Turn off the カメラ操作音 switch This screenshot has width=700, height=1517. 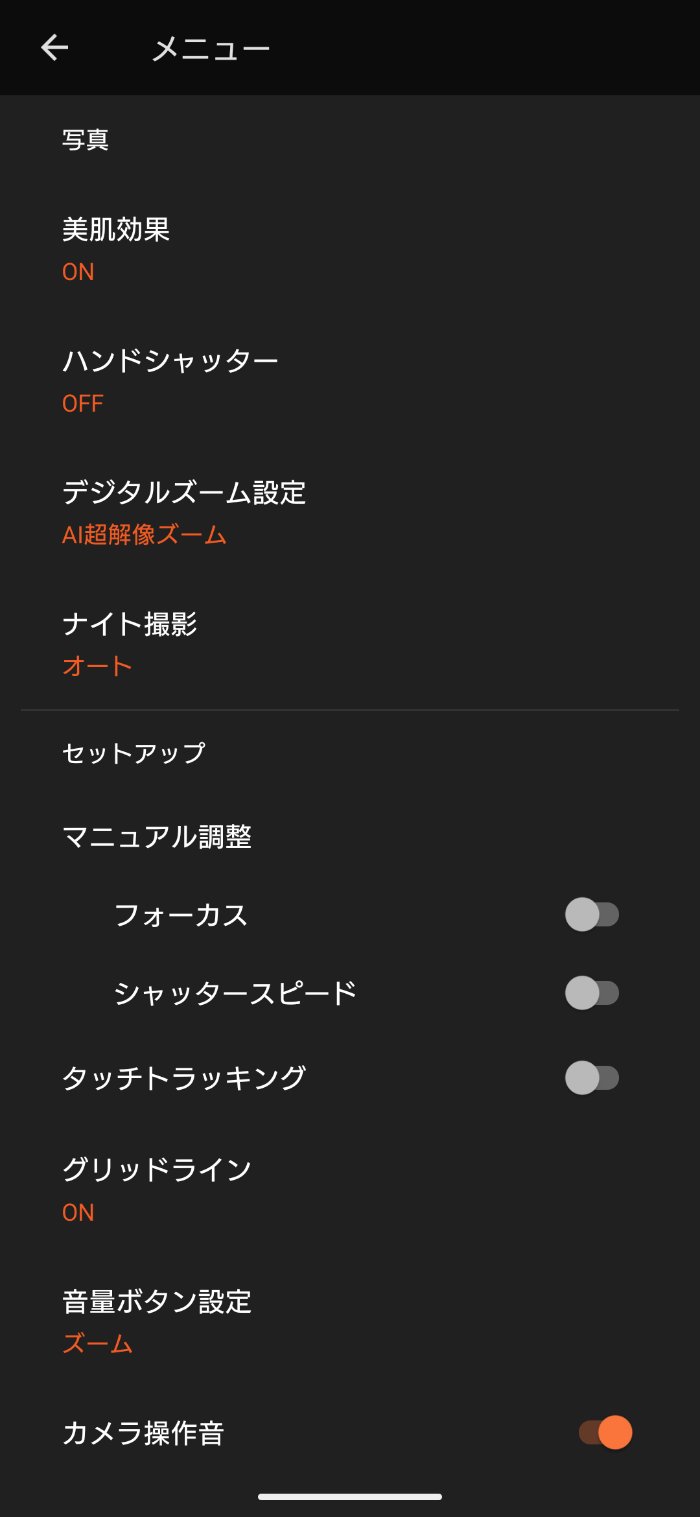pyautogui.click(x=605, y=1432)
